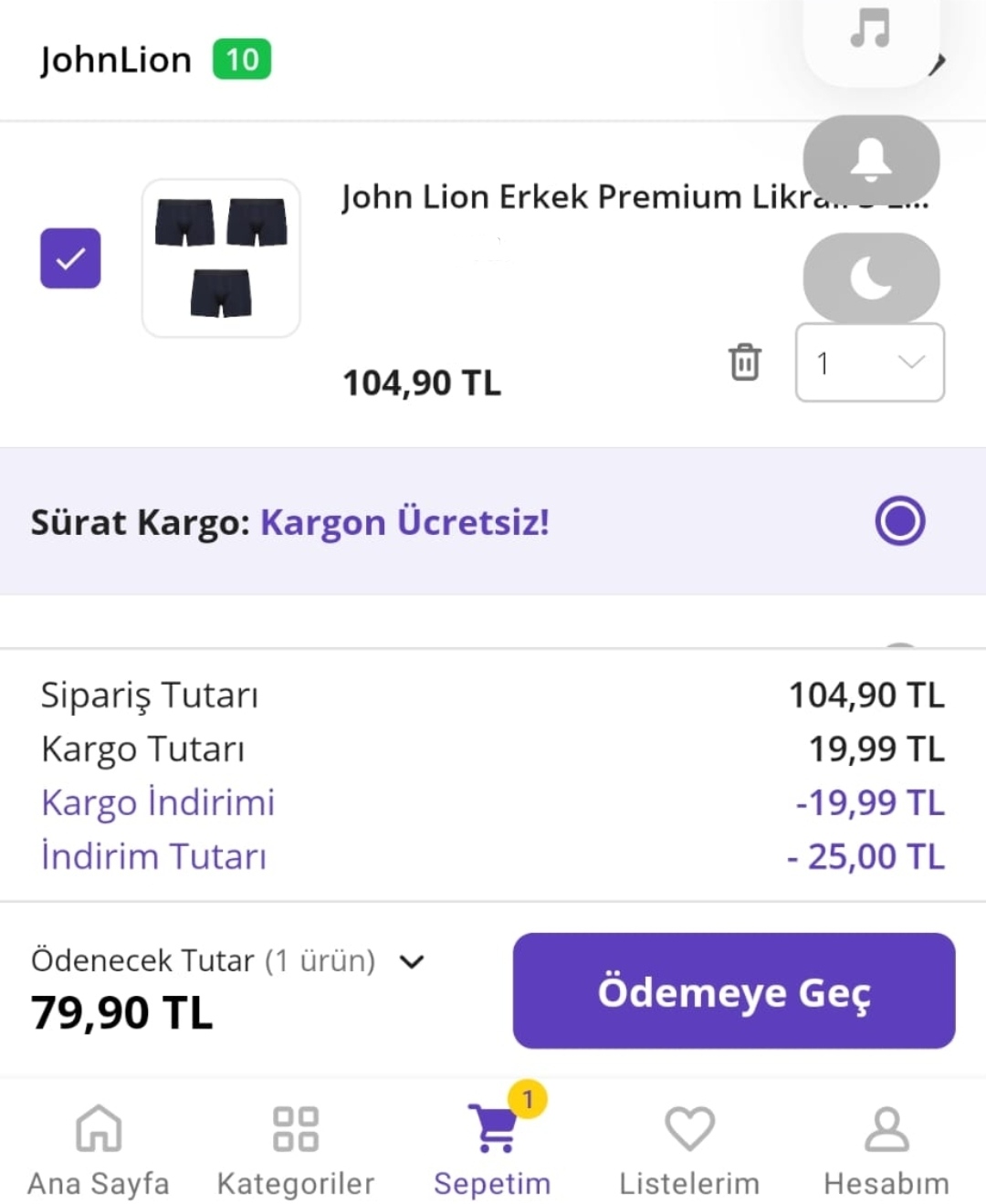The image size is (986, 1204).
Task: Go to the Ana Sayfa tab
Action: click(99, 1150)
